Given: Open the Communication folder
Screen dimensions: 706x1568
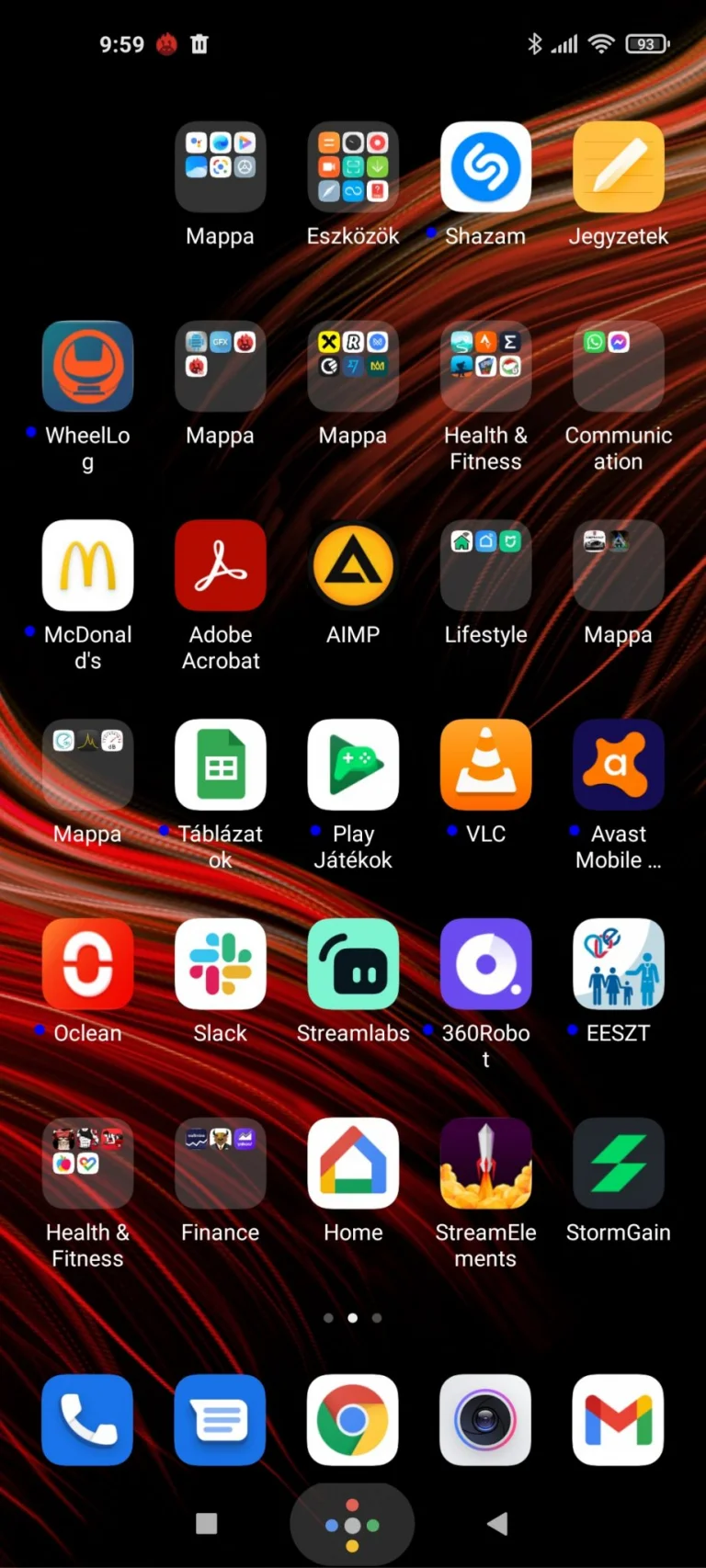Looking at the screenshot, I should pos(618,367).
